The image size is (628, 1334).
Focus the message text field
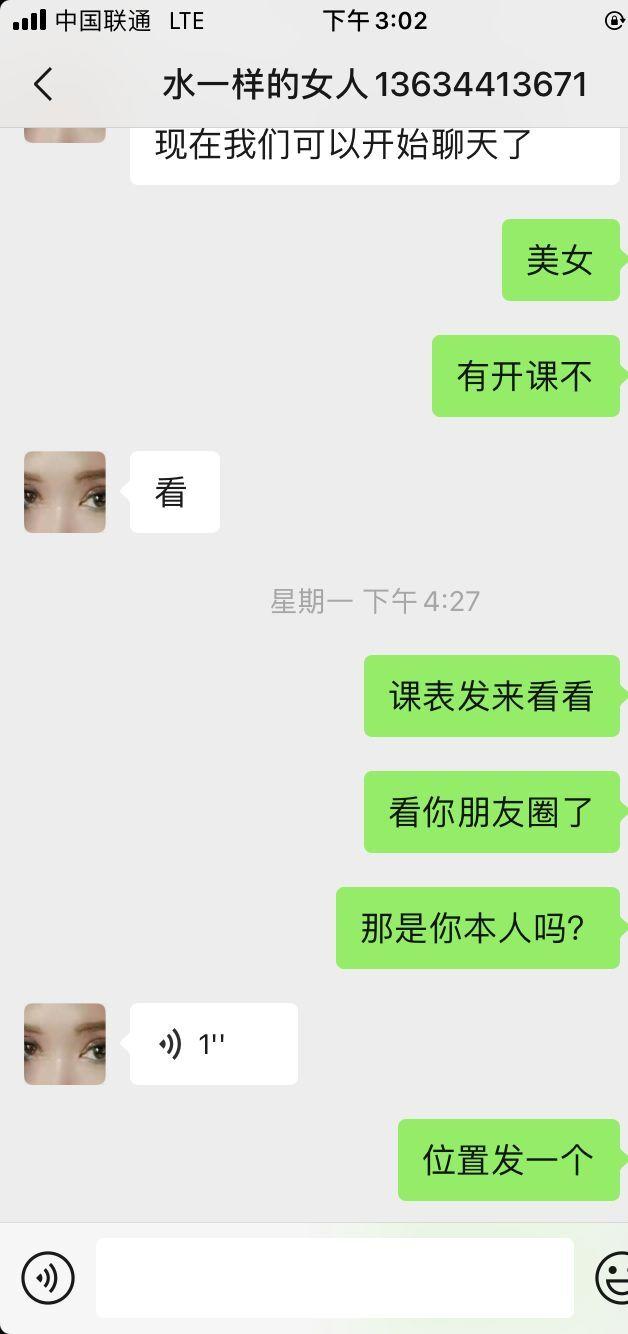point(334,1277)
